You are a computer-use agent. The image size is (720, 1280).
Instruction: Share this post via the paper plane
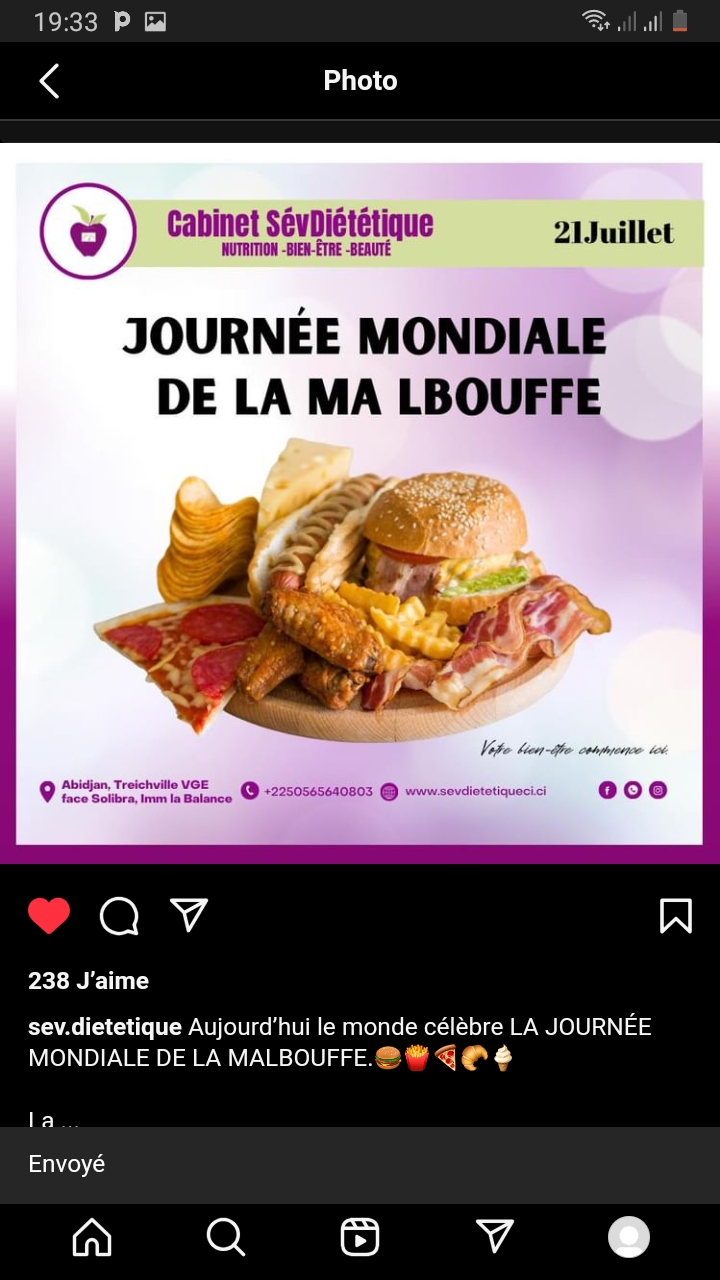188,914
